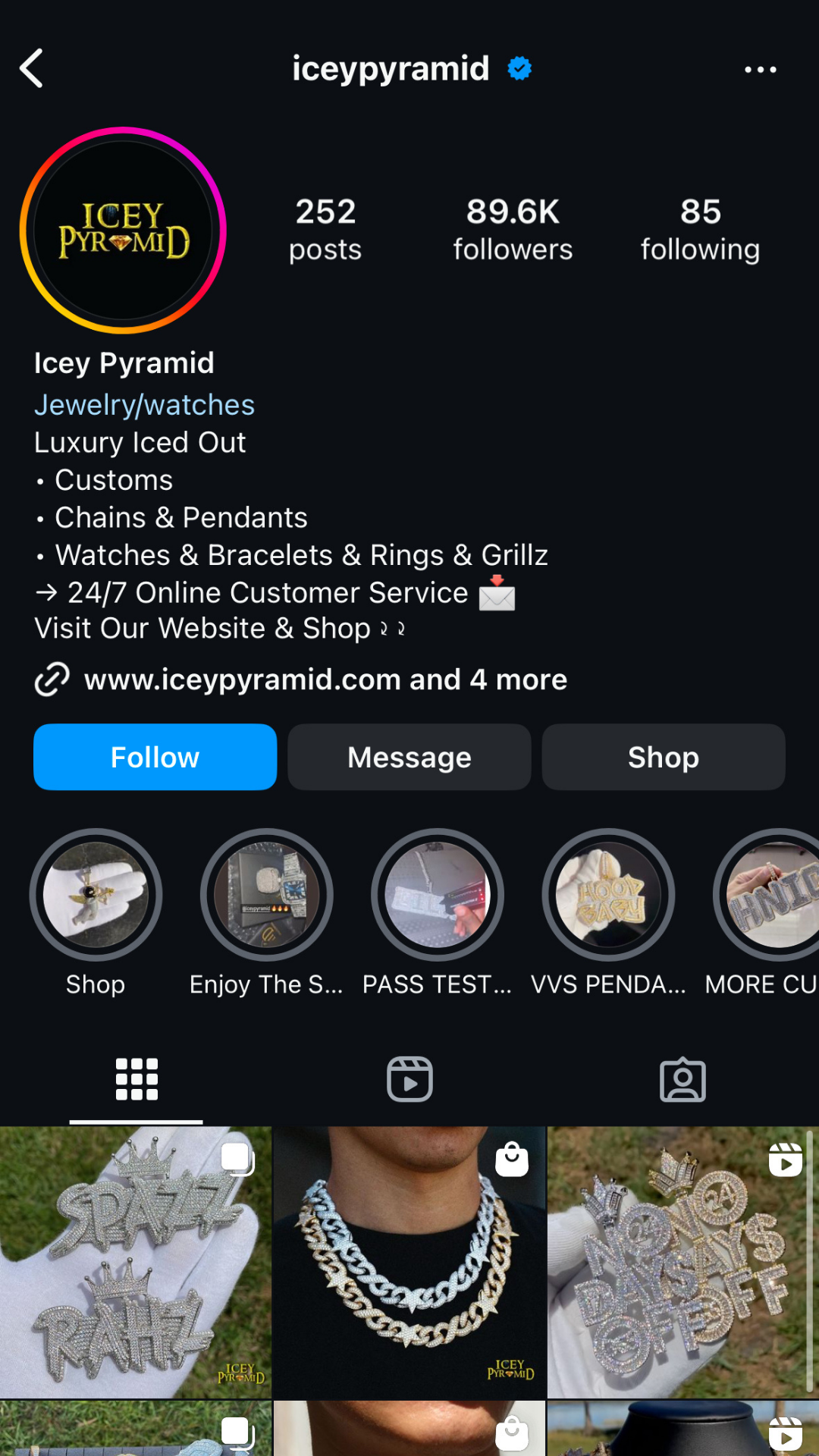View the iceypyramid profile picture story
This screenshot has width=819, height=1456.
[x=123, y=231]
